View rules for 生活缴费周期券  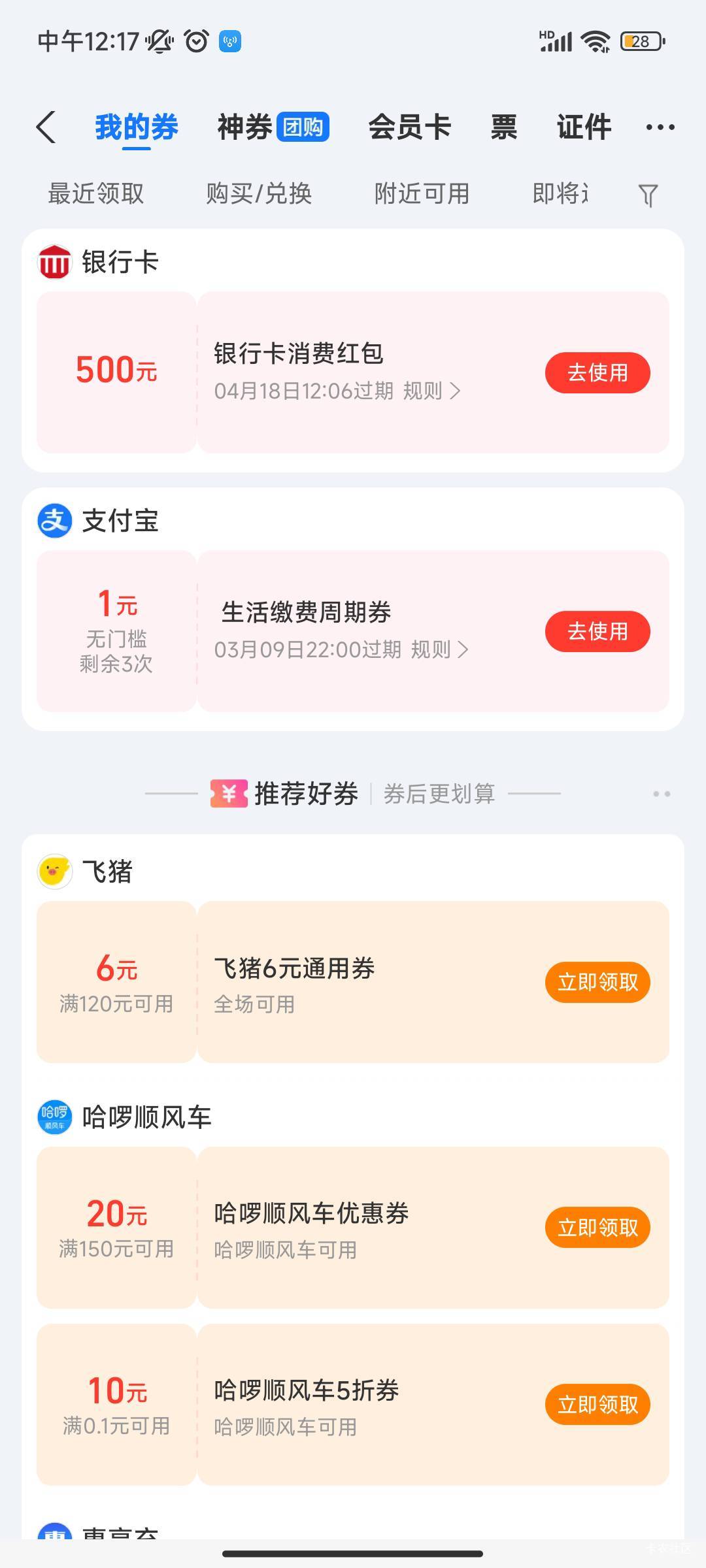[440, 649]
